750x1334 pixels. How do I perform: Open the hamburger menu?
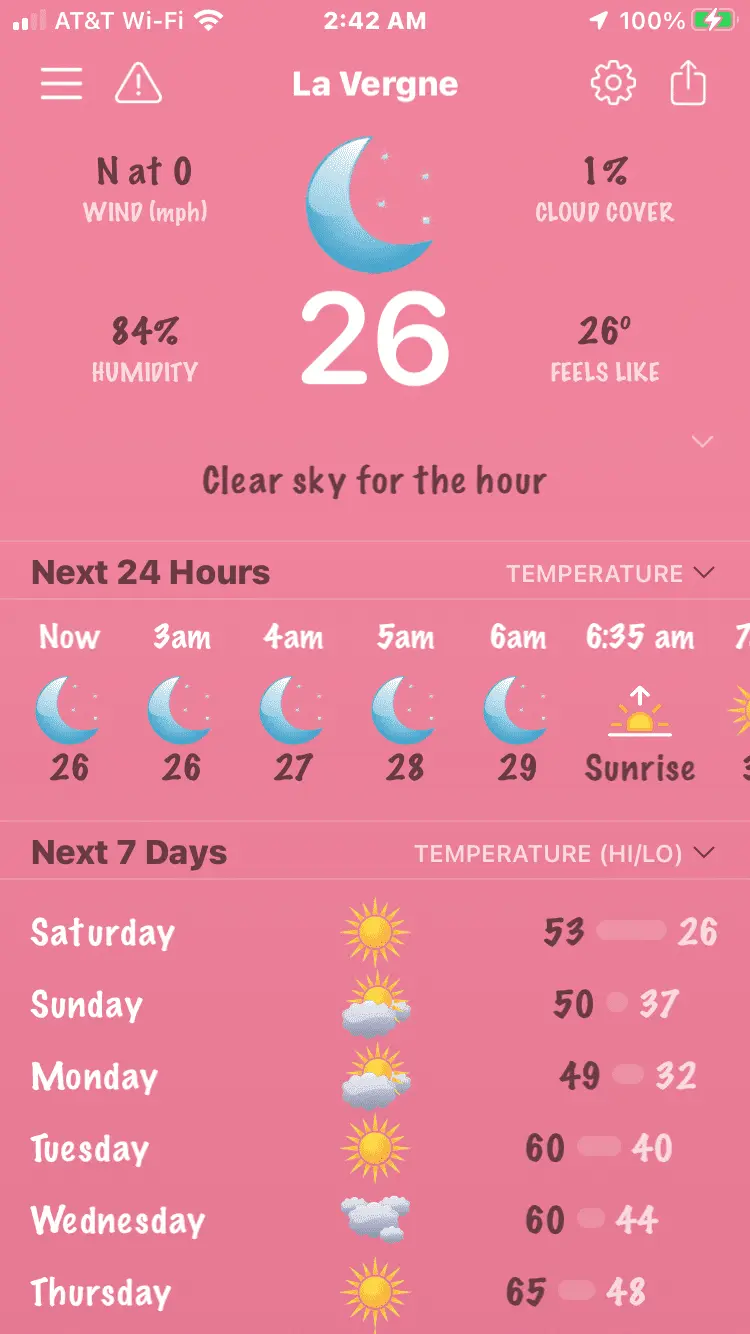click(x=61, y=83)
